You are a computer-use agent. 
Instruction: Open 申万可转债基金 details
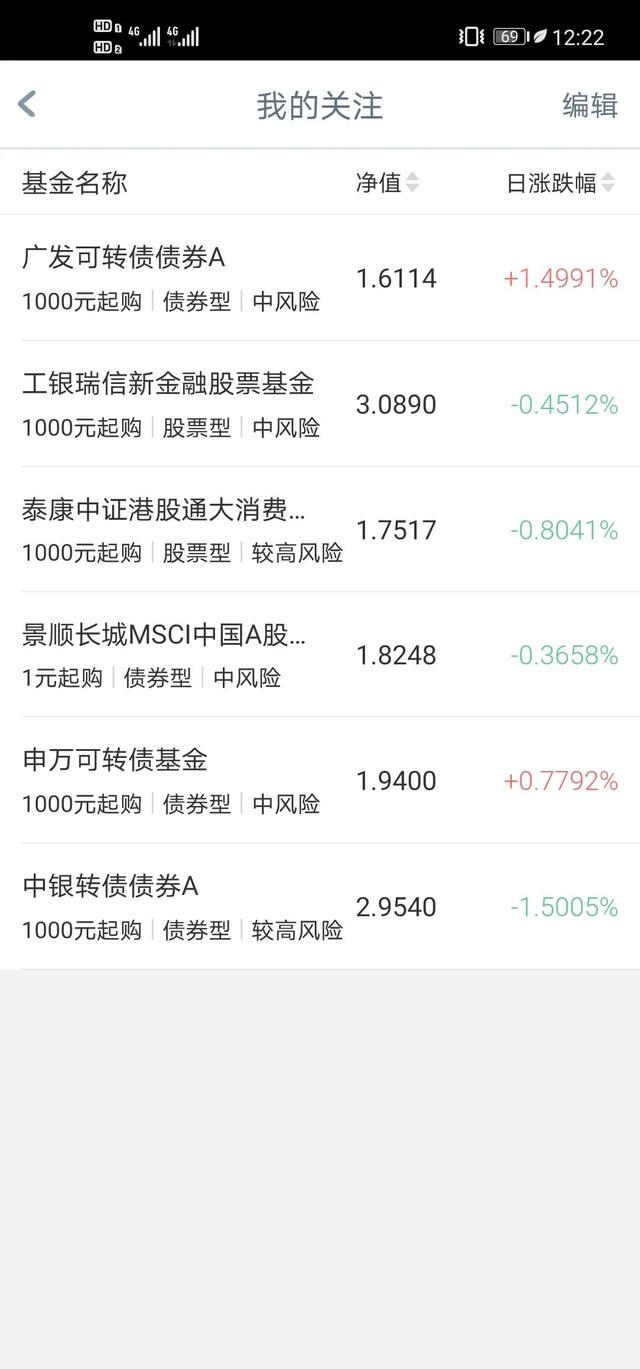pos(115,761)
